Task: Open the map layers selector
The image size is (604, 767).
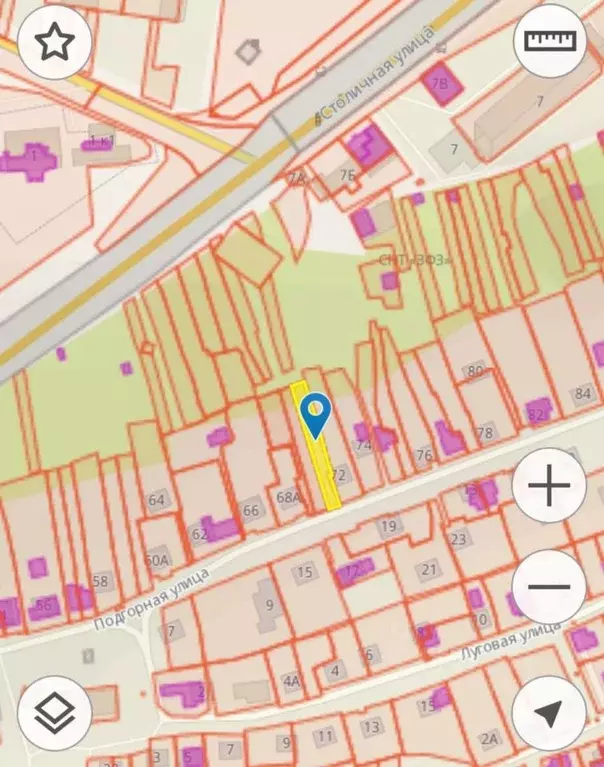Action: coord(54,713)
